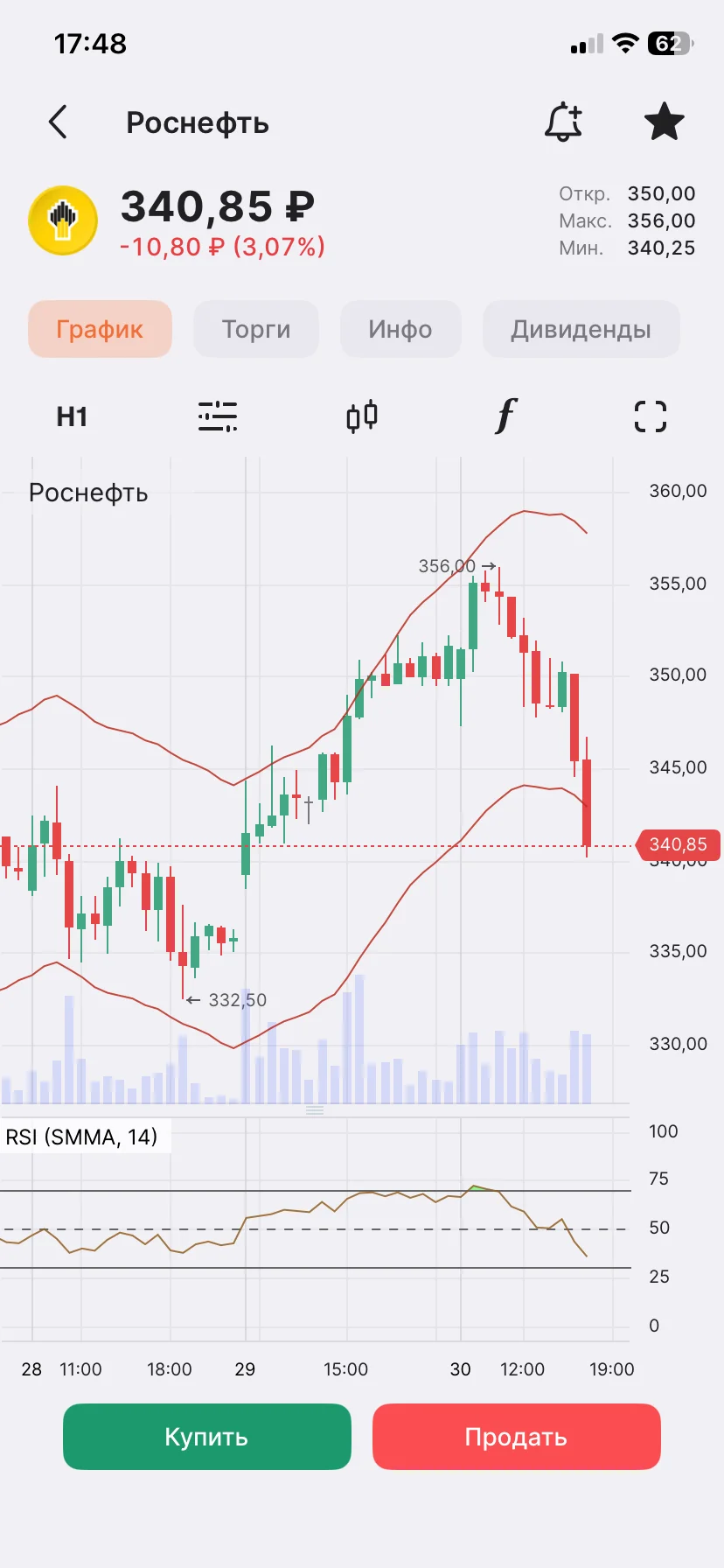The height and width of the screenshot is (1568, 724).
Task: Tap the Купить button
Action: point(207,1437)
